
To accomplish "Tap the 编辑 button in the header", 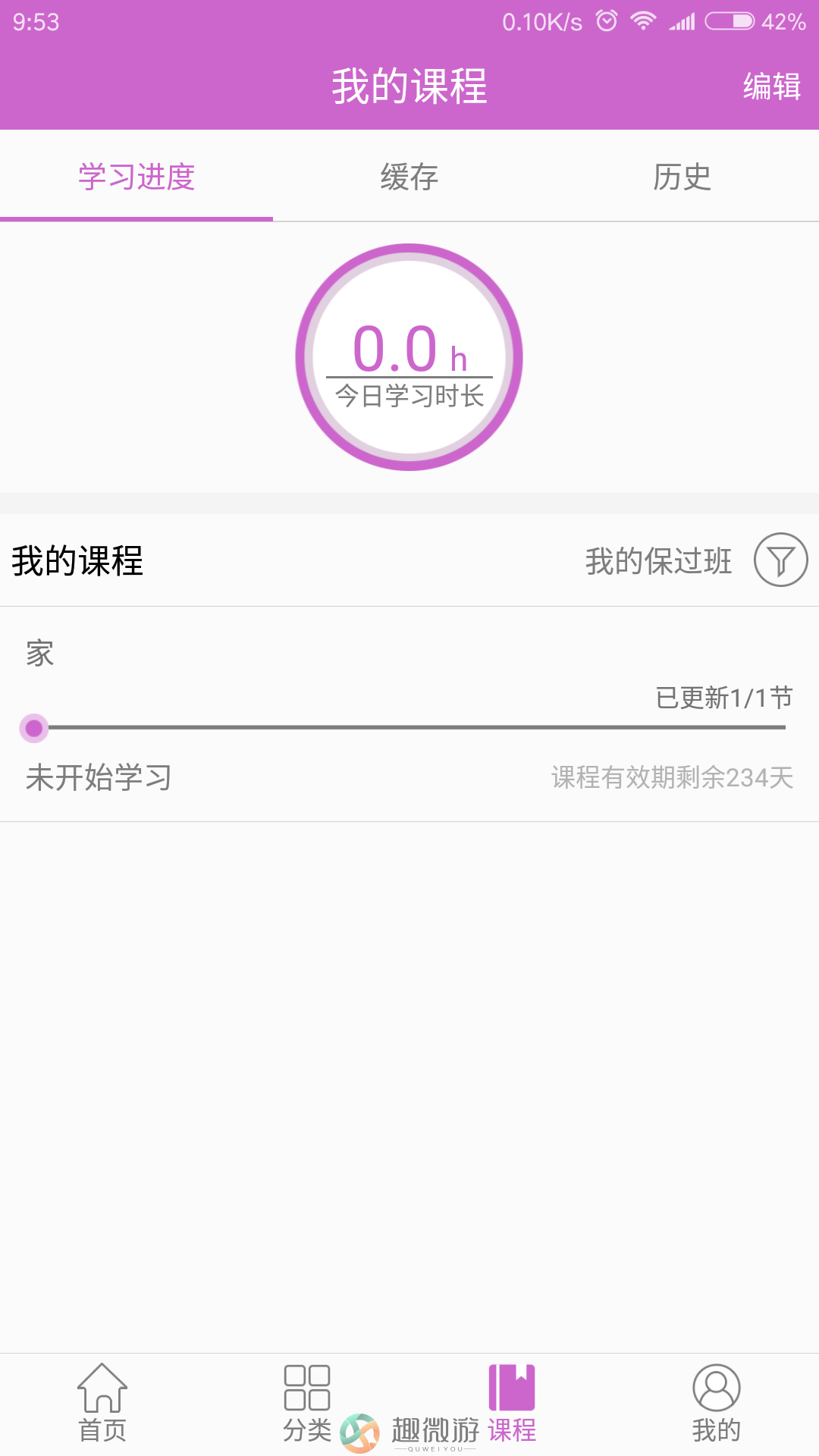I will 771,86.
